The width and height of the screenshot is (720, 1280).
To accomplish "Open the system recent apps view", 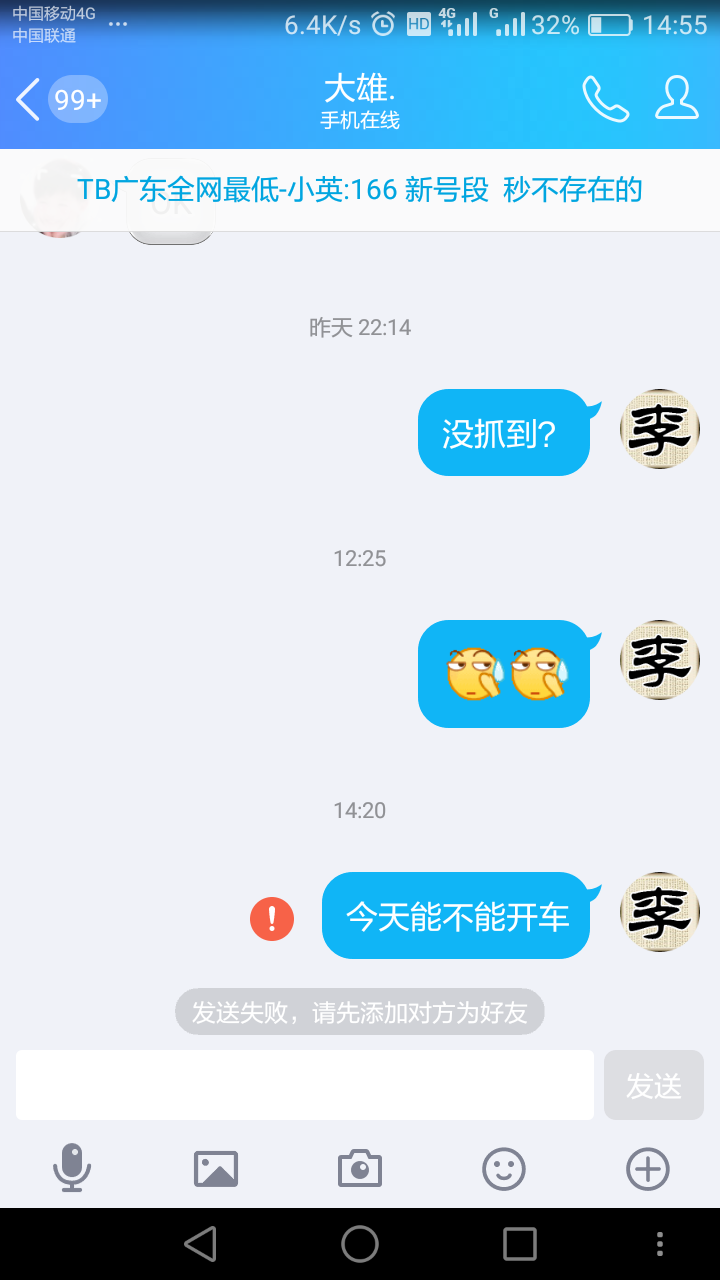I will tap(520, 1244).
